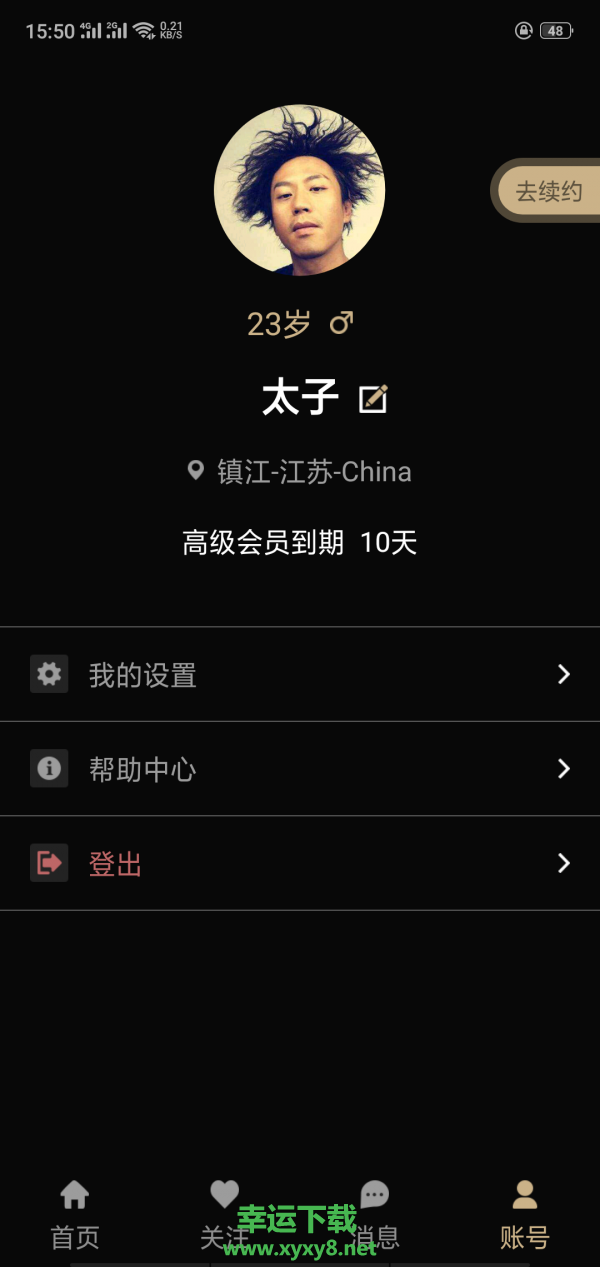Screen dimensions: 600x1267
Task: Edit the nickname 太子 with the pencil icon
Action: coord(373,399)
